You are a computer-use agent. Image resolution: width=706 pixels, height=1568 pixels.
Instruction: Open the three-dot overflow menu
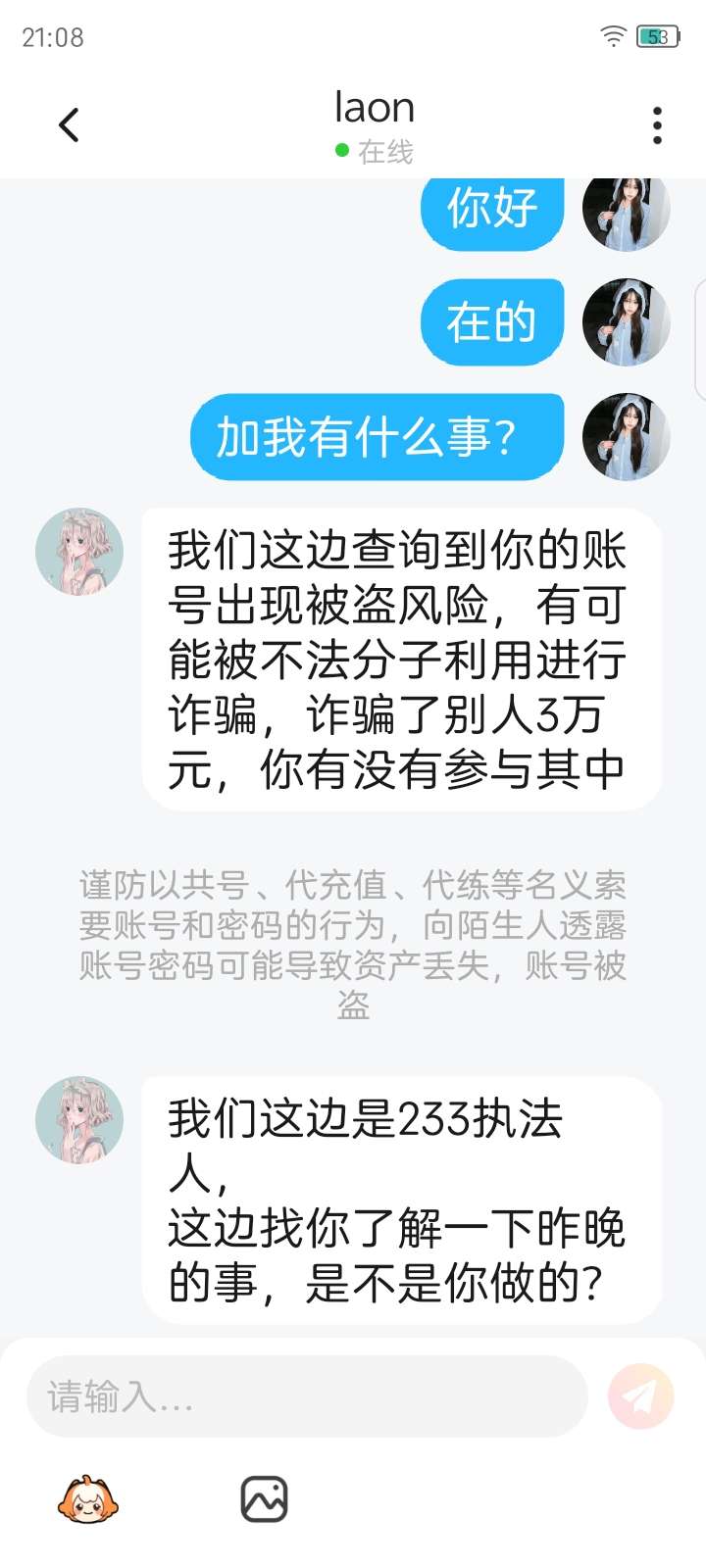click(x=657, y=125)
